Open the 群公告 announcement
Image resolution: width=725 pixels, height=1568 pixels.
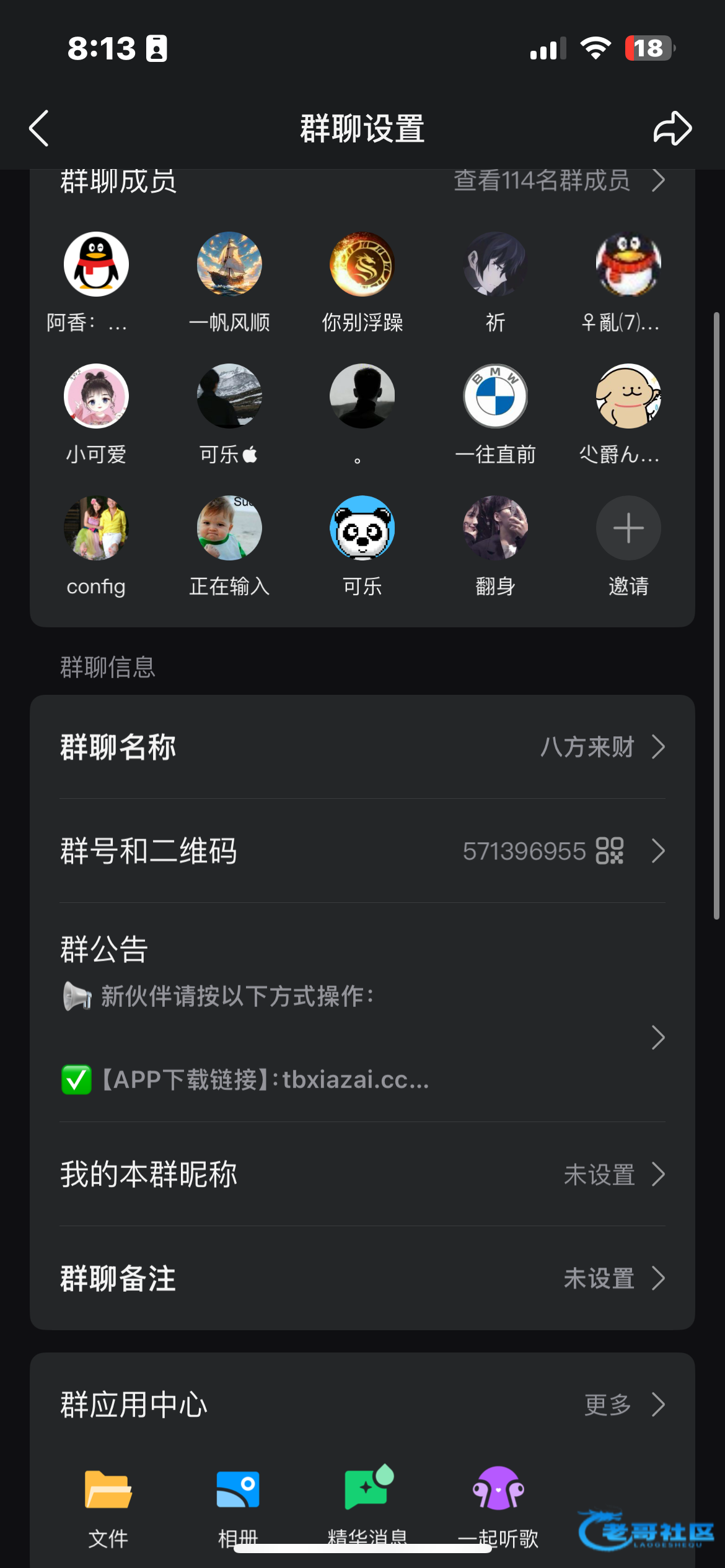pos(362,1013)
